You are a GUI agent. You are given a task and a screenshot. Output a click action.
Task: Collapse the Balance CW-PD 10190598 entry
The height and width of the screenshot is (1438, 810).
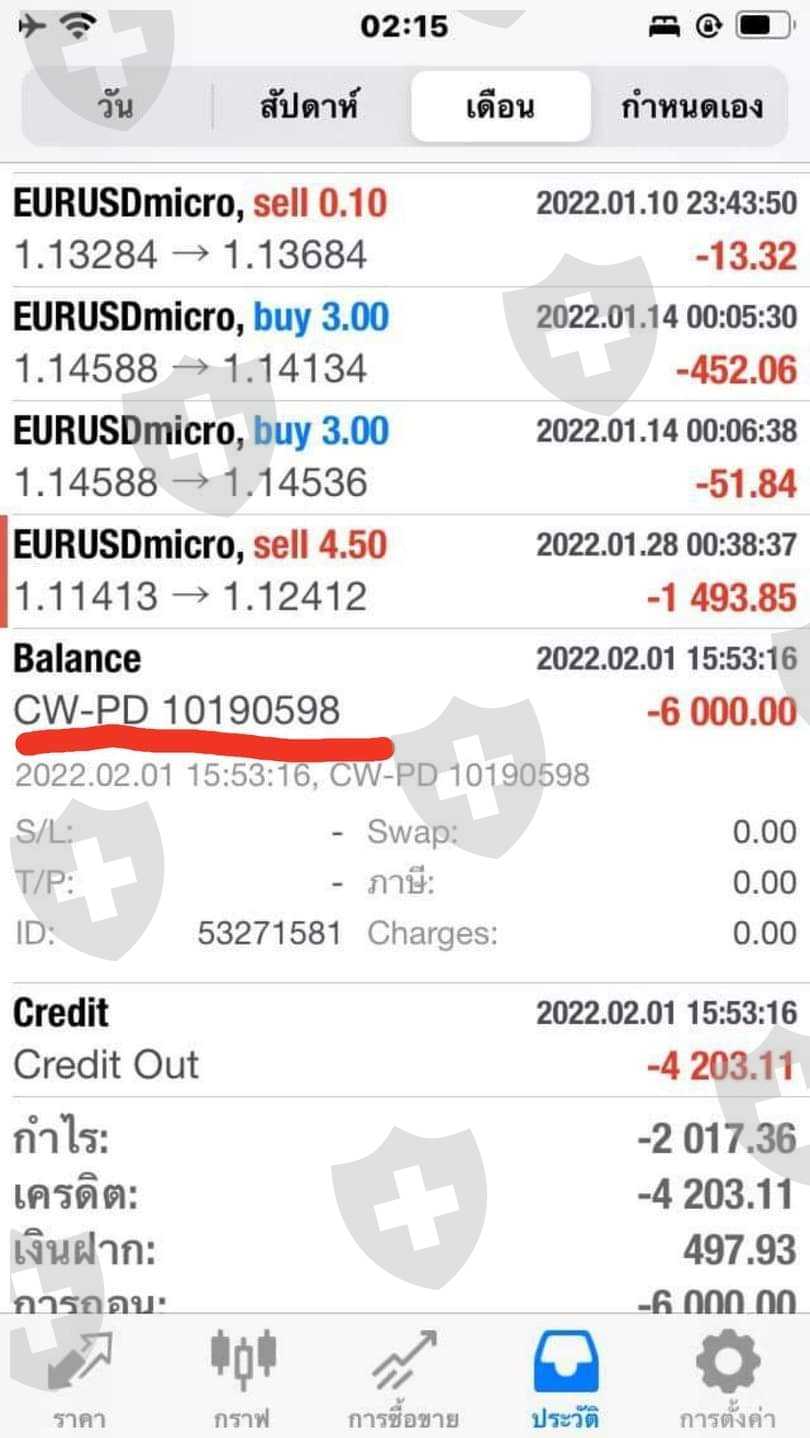coord(404,685)
